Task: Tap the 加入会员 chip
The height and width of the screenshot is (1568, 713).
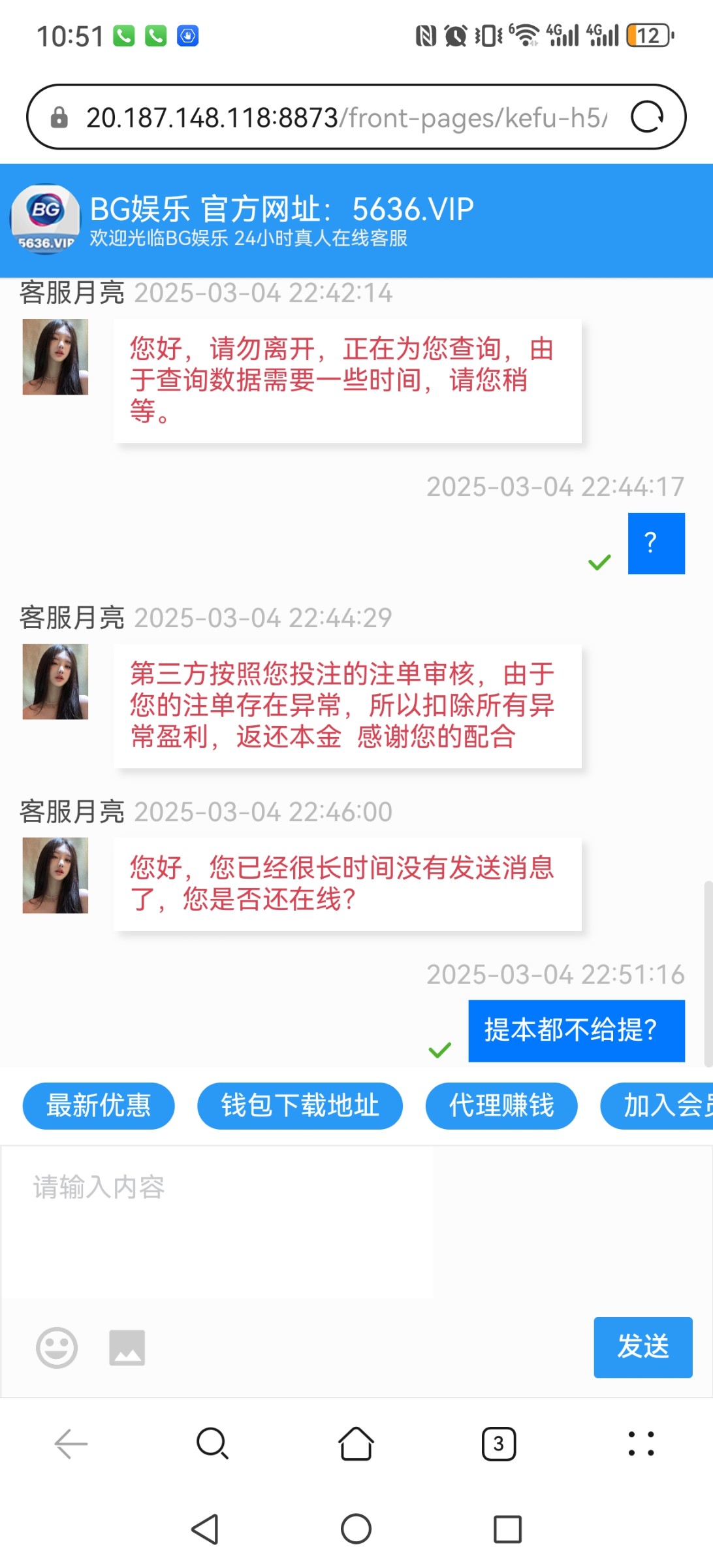Action: coord(659,1106)
